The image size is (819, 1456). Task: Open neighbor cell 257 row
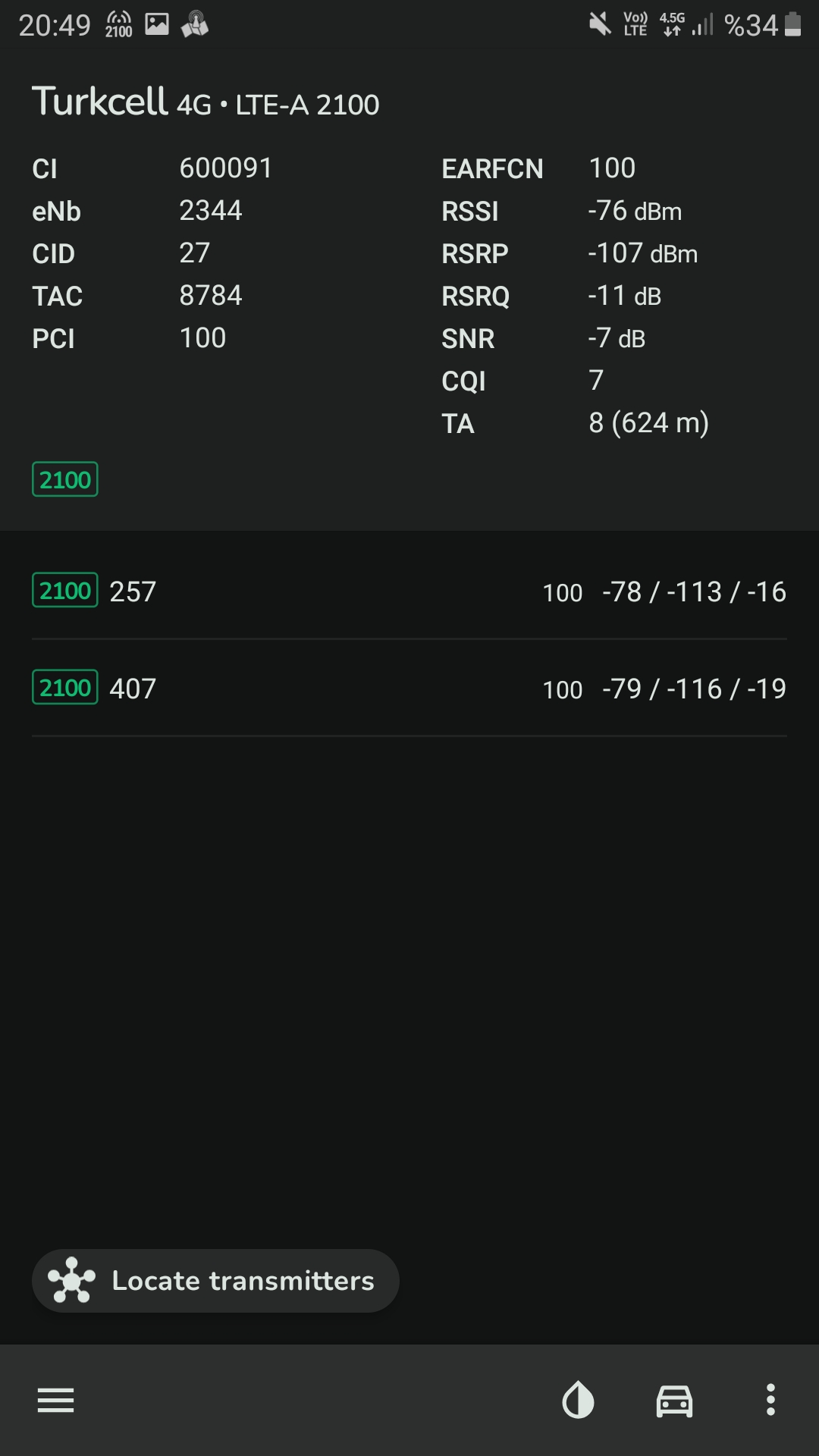pos(409,591)
